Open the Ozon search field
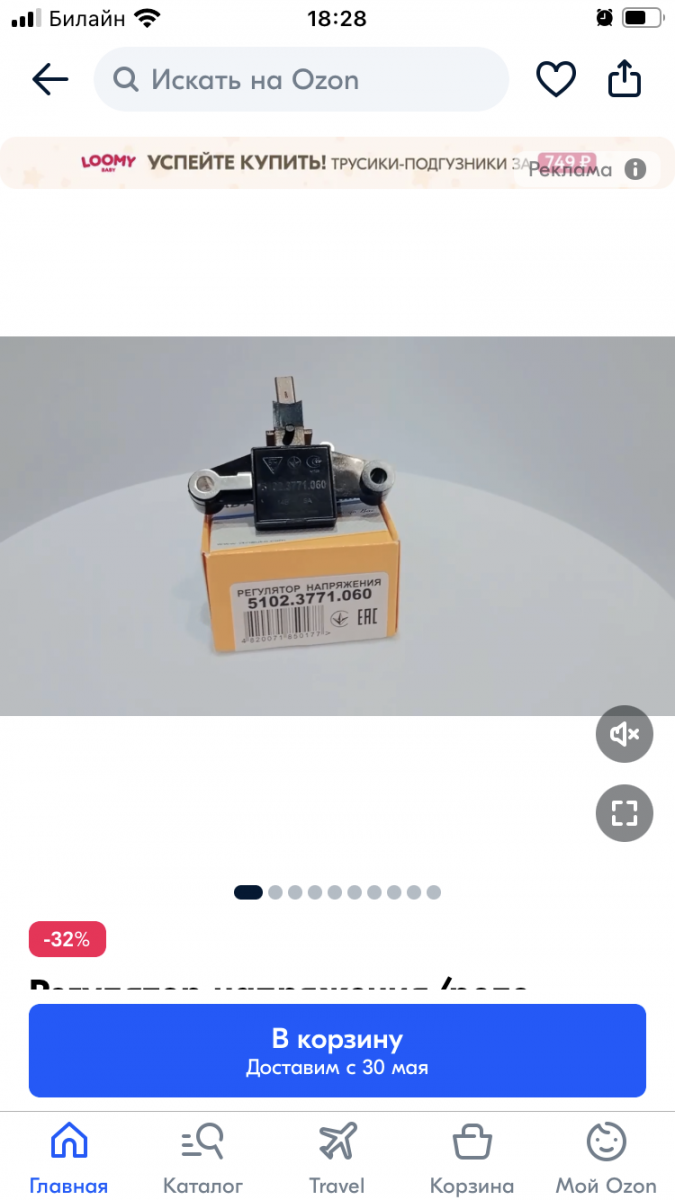The width and height of the screenshot is (675, 1200). [x=300, y=80]
